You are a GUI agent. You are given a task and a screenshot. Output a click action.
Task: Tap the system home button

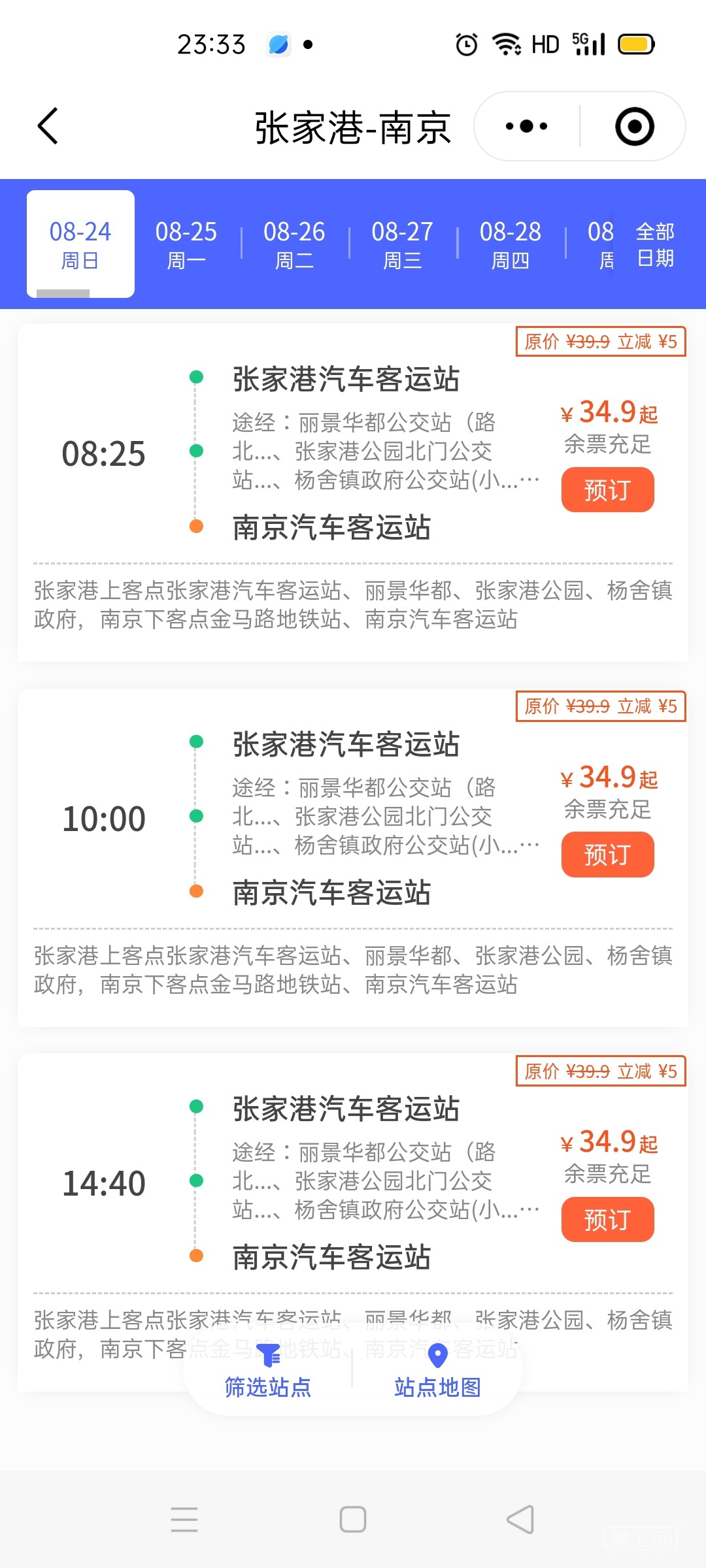pyautogui.click(x=353, y=1519)
